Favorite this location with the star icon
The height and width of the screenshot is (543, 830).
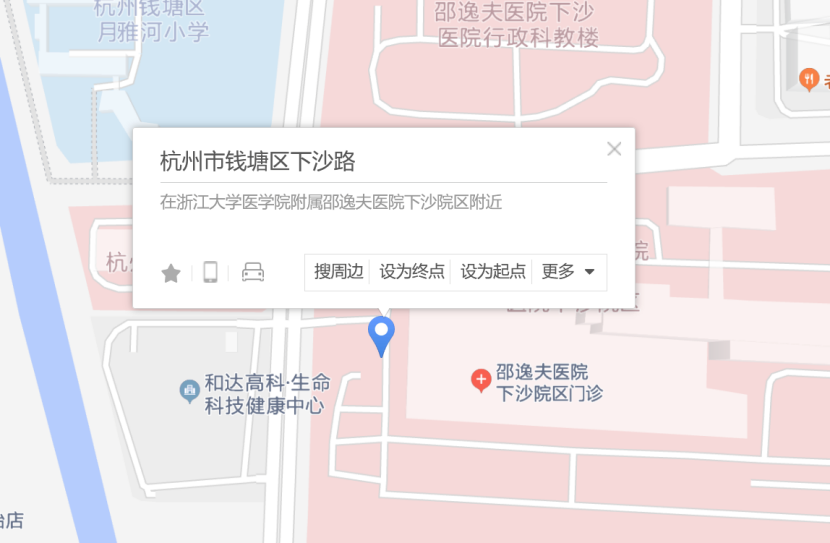tap(171, 273)
